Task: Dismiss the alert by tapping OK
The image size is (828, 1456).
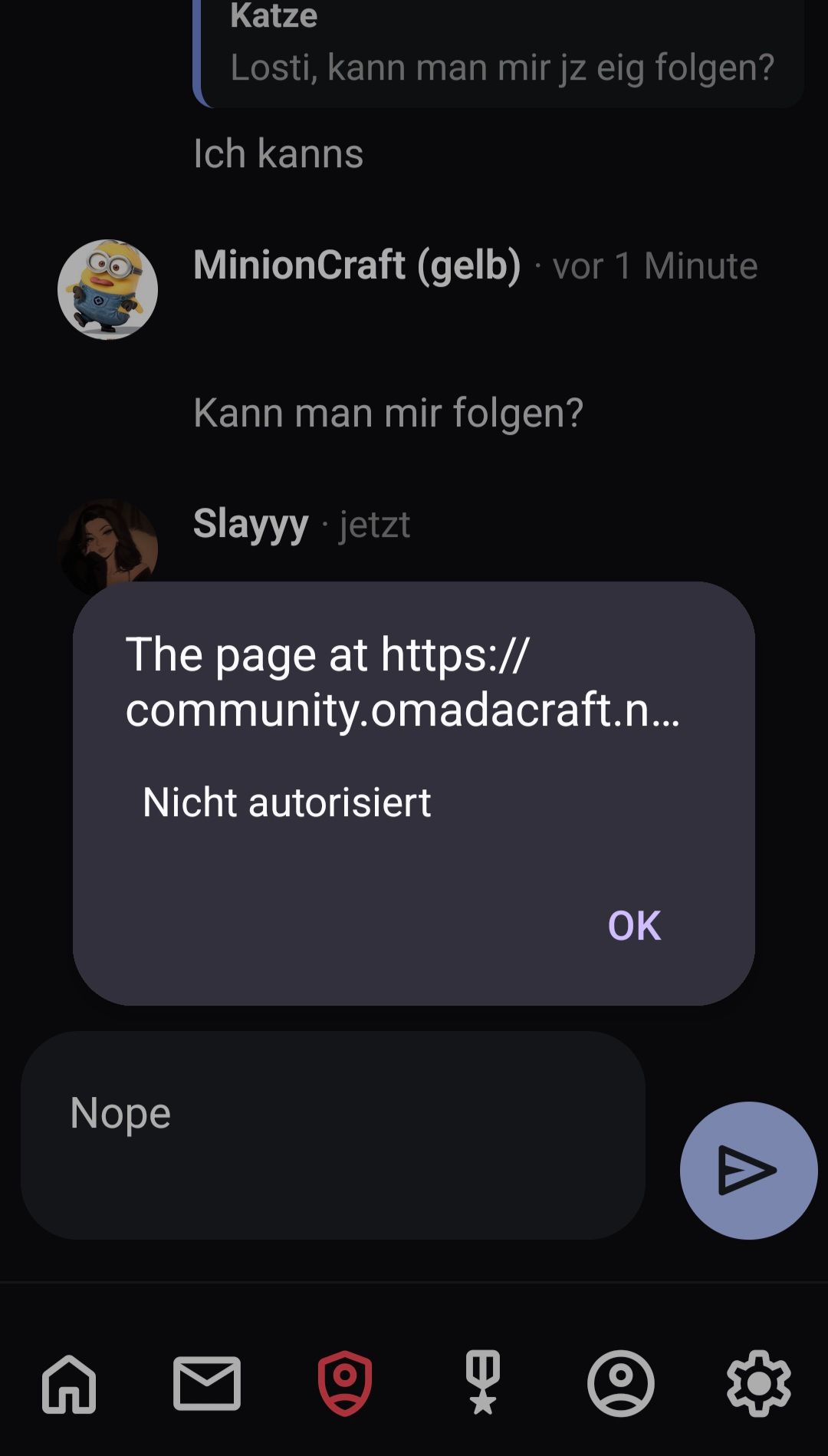Action: [x=633, y=925]
